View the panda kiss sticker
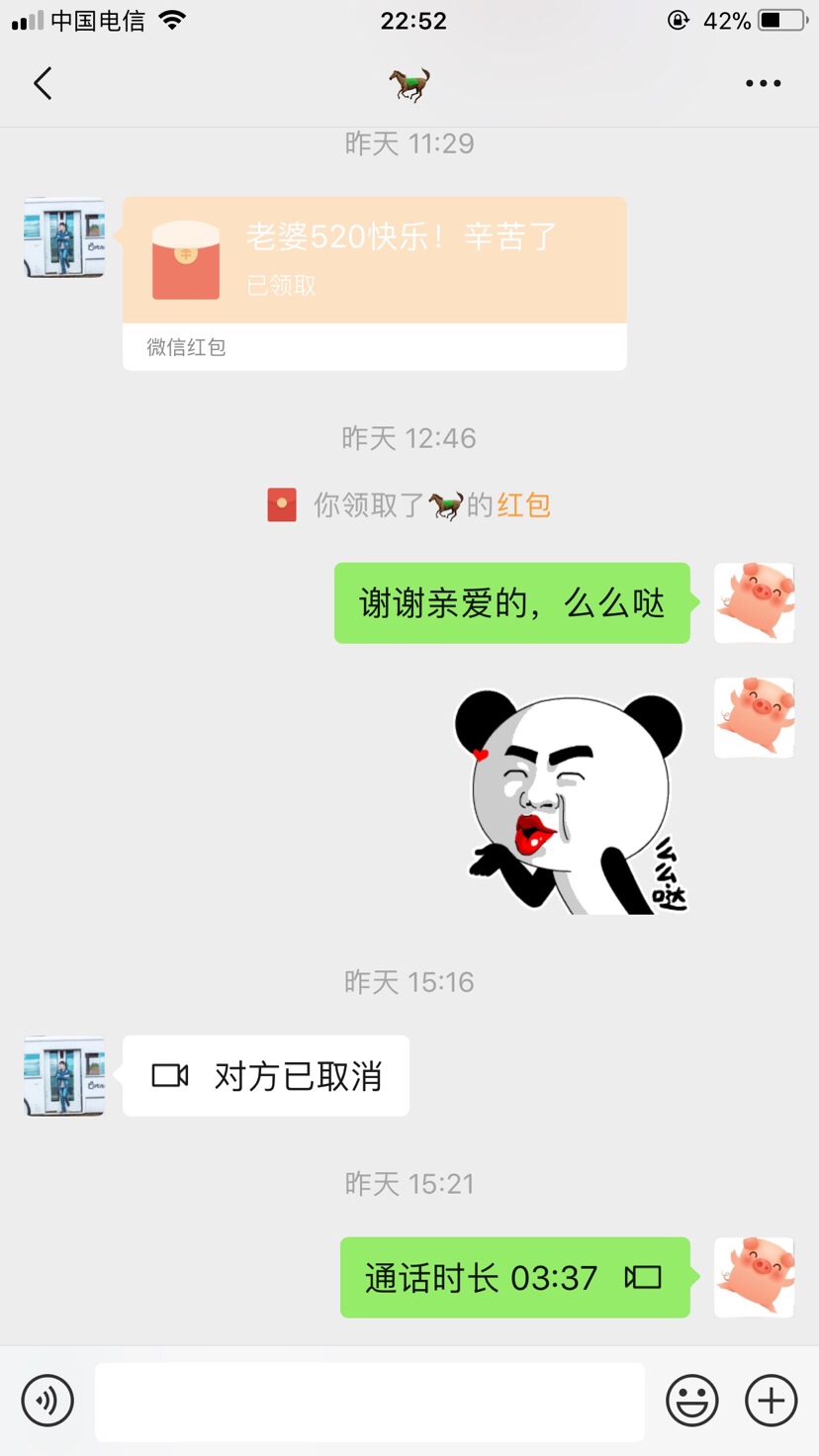 click(x=571, y=801)
